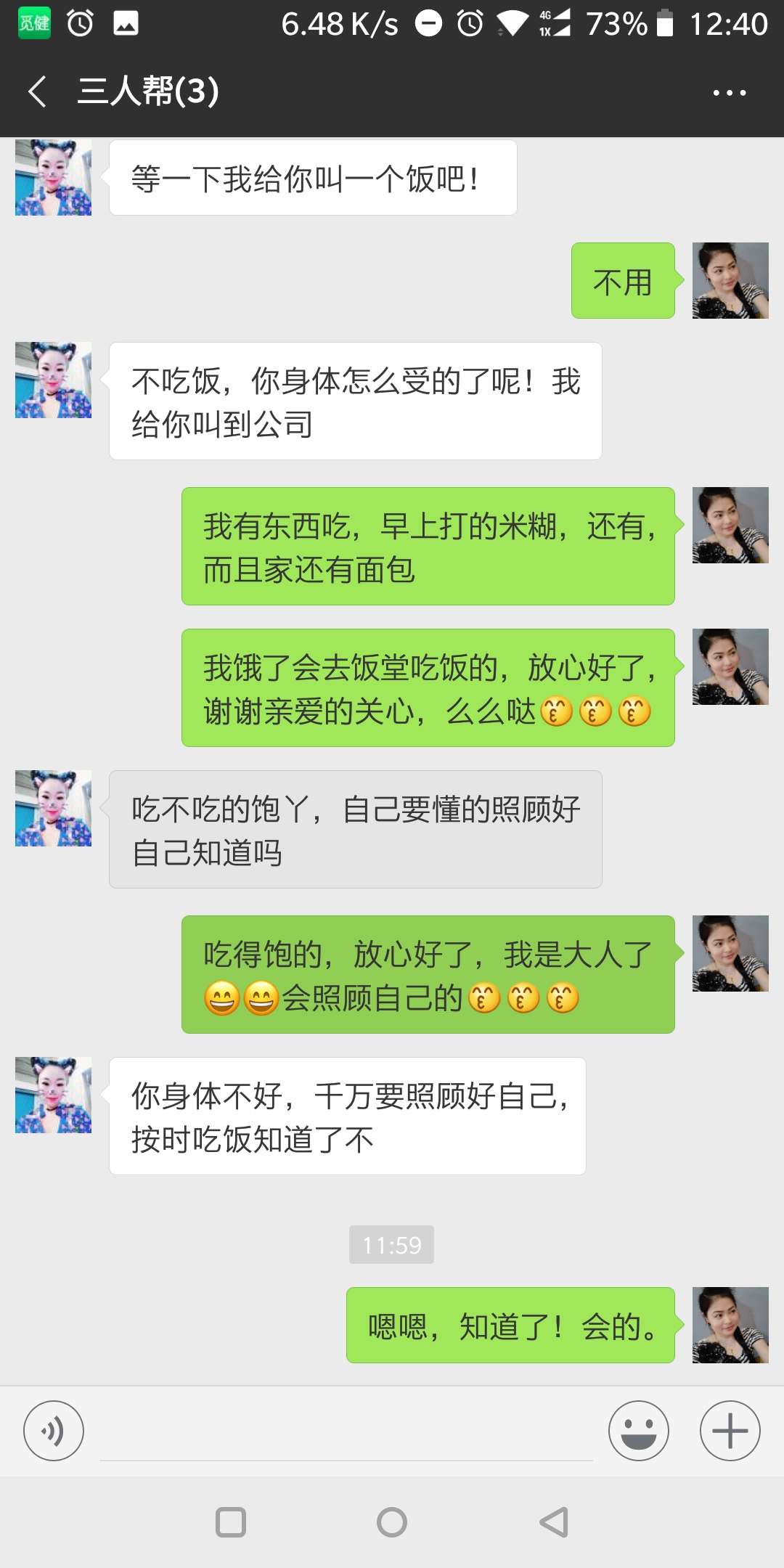Select the message '嗯嗯，知道了！会的。'
The height and width of the screenshot is (1568, 784).
click(508, 1326)
